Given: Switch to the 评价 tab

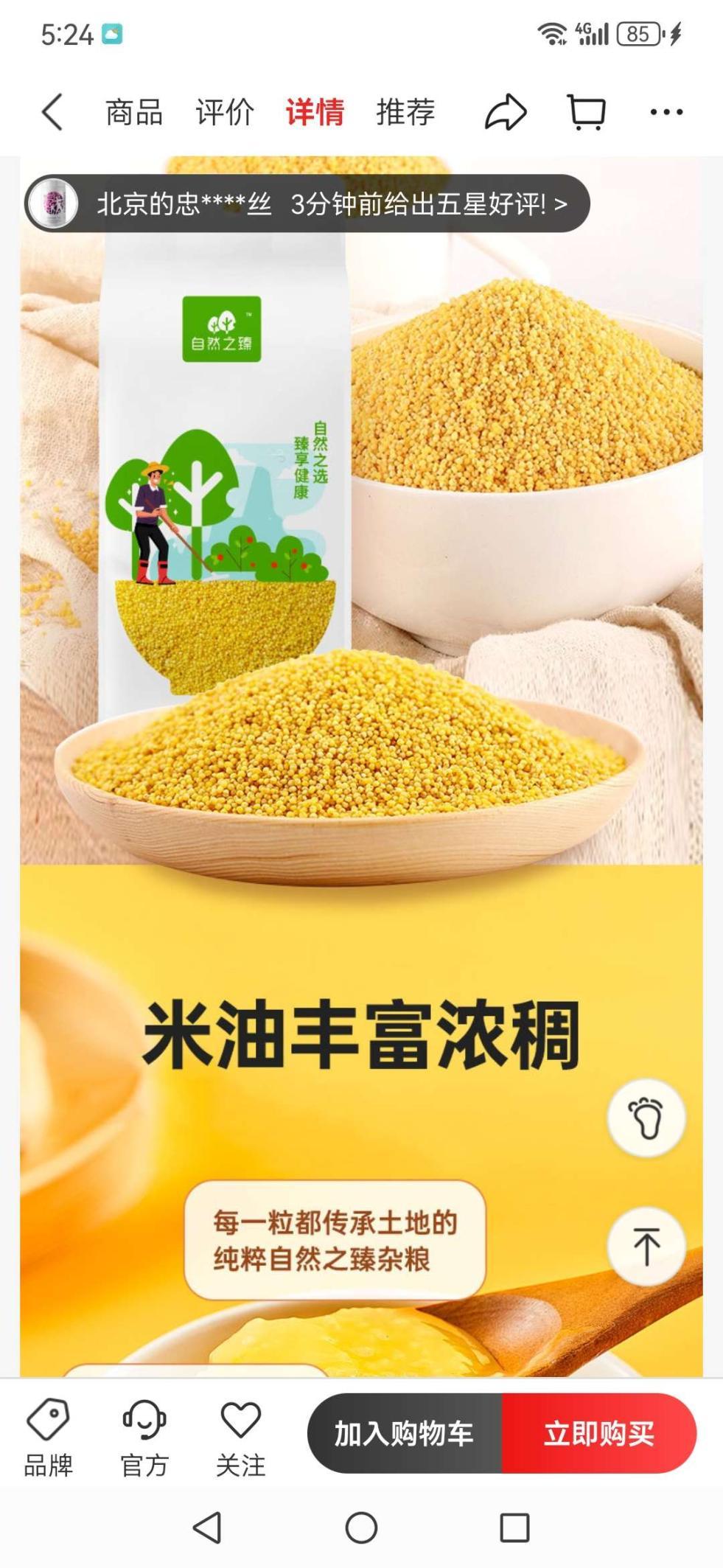Looking at the screenshot, I should pyautogui.click(x=224, y=112).
